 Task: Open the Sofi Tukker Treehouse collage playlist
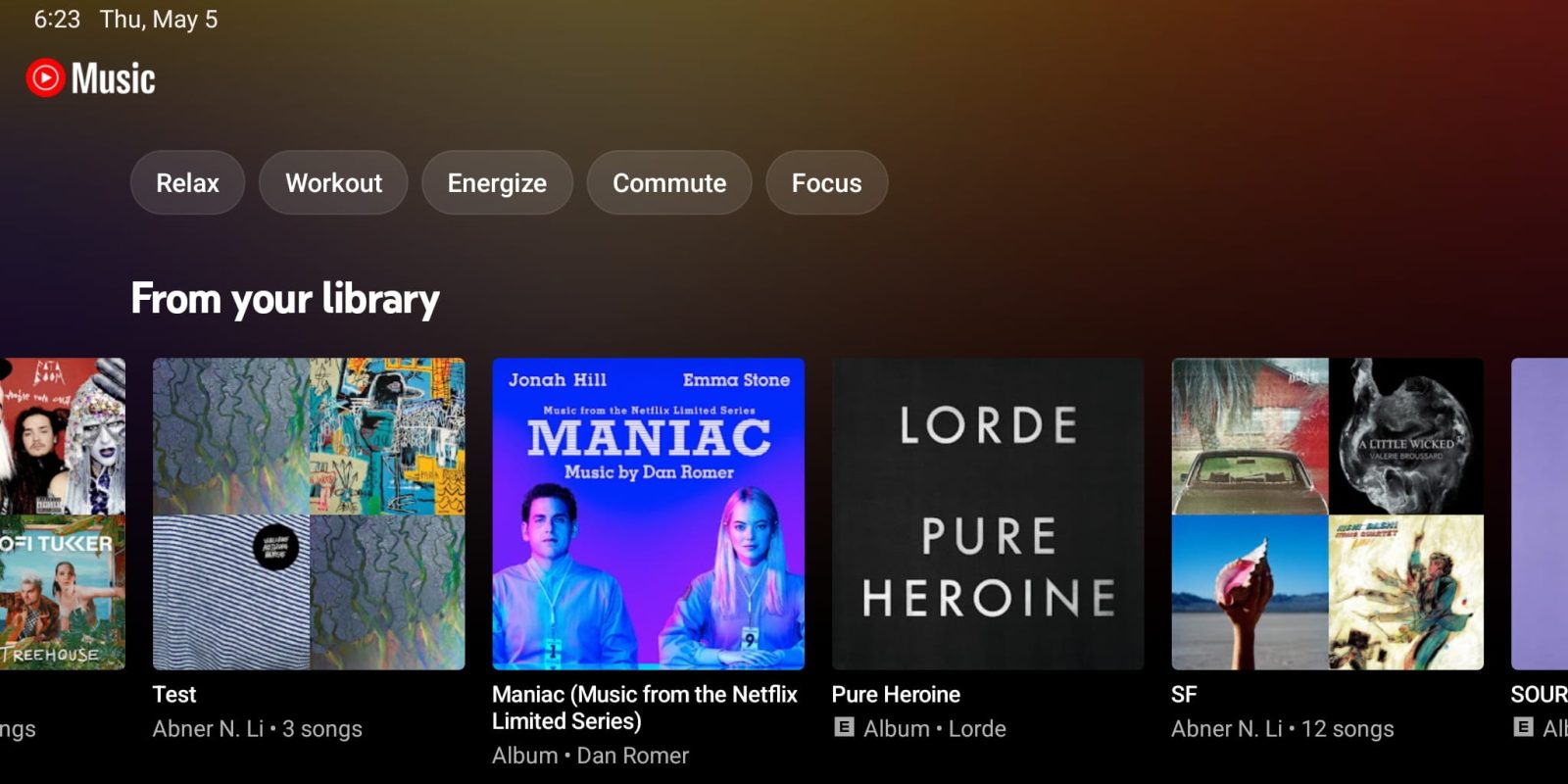pos(62,514)
